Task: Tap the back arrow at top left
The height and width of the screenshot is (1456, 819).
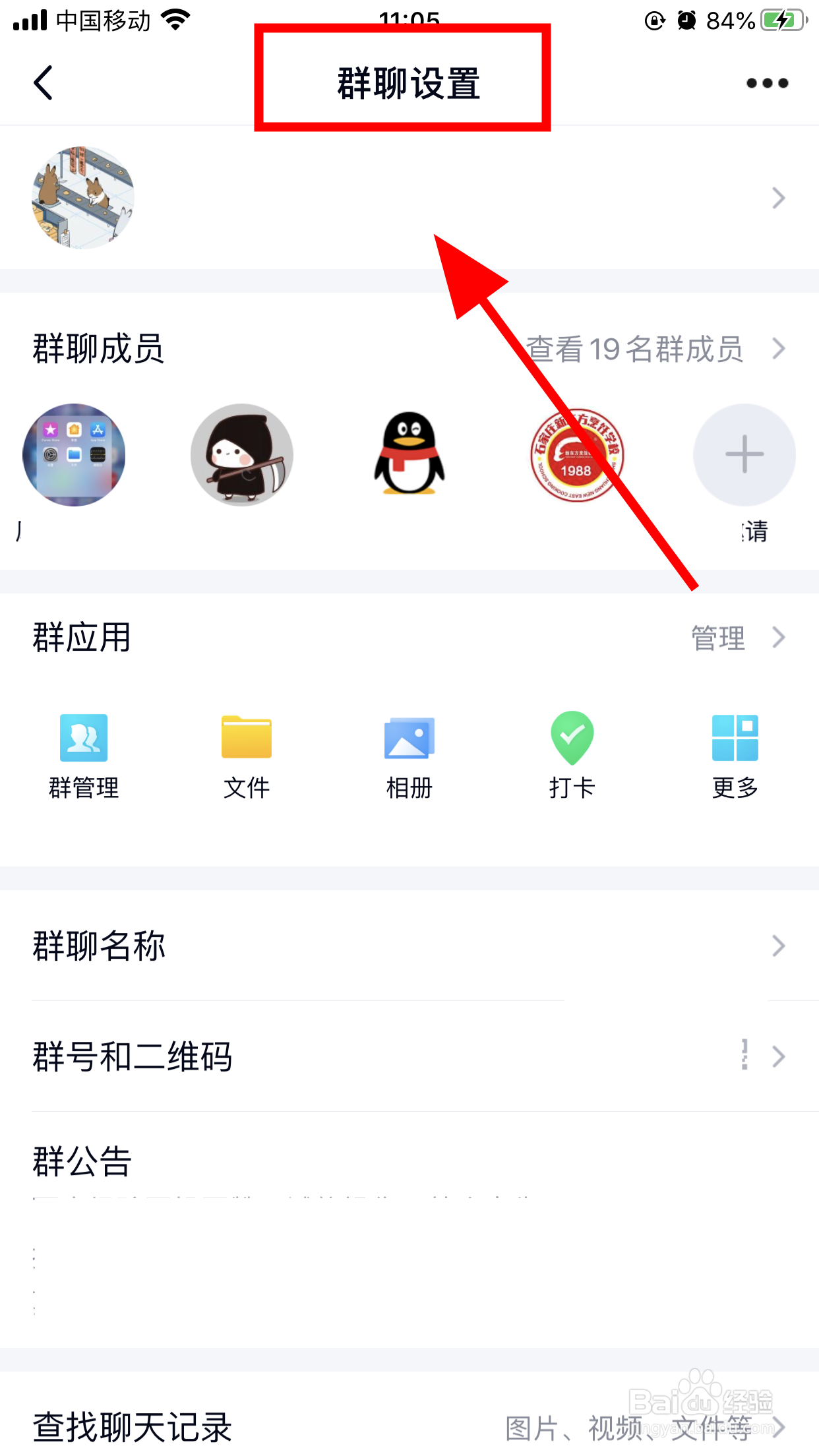Action: (x=44, y=82)
